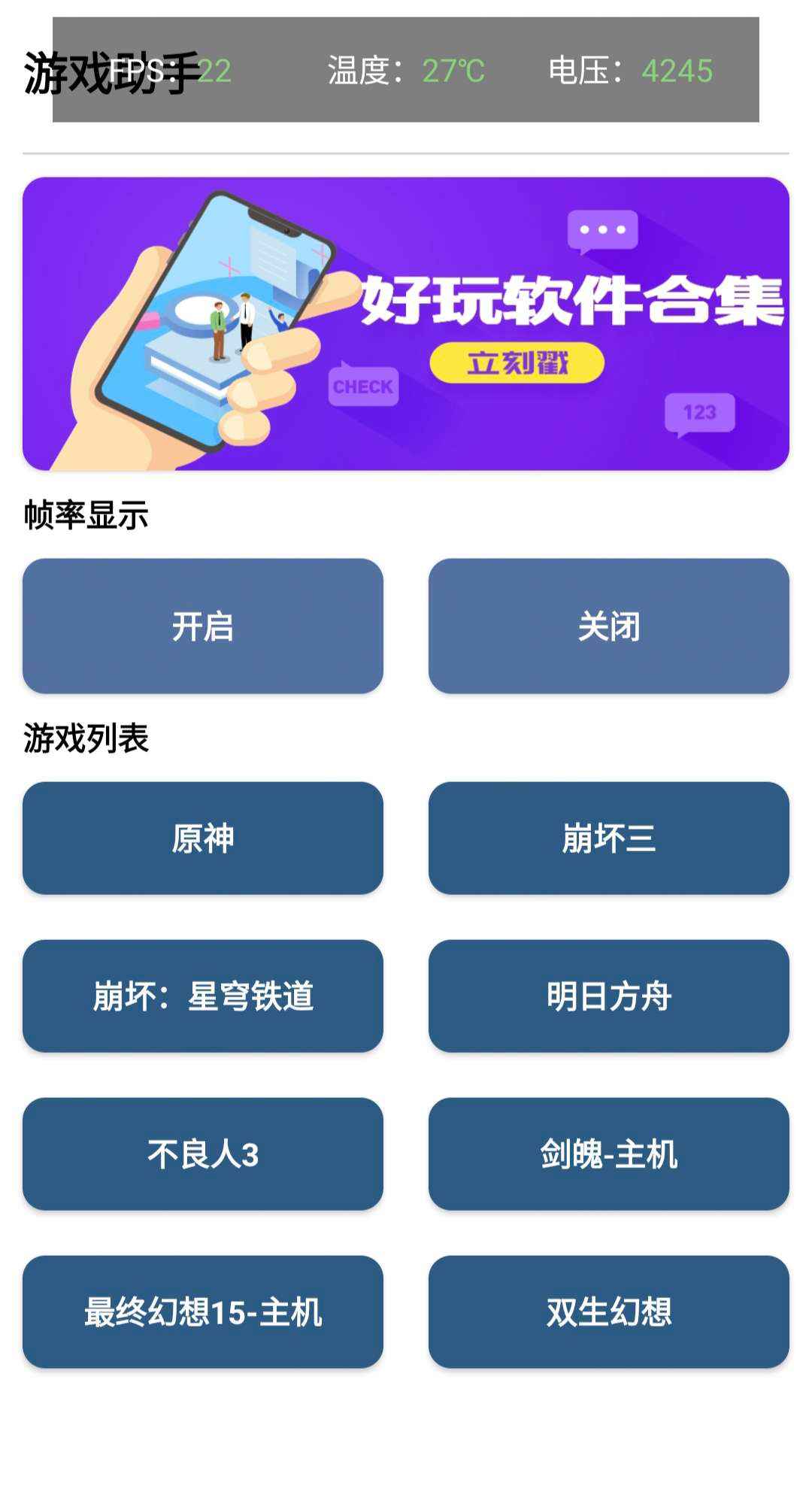Viewport: 812px width, 1510px height.
Task: Select 原神 from the game list
Action: coord(203,838)
